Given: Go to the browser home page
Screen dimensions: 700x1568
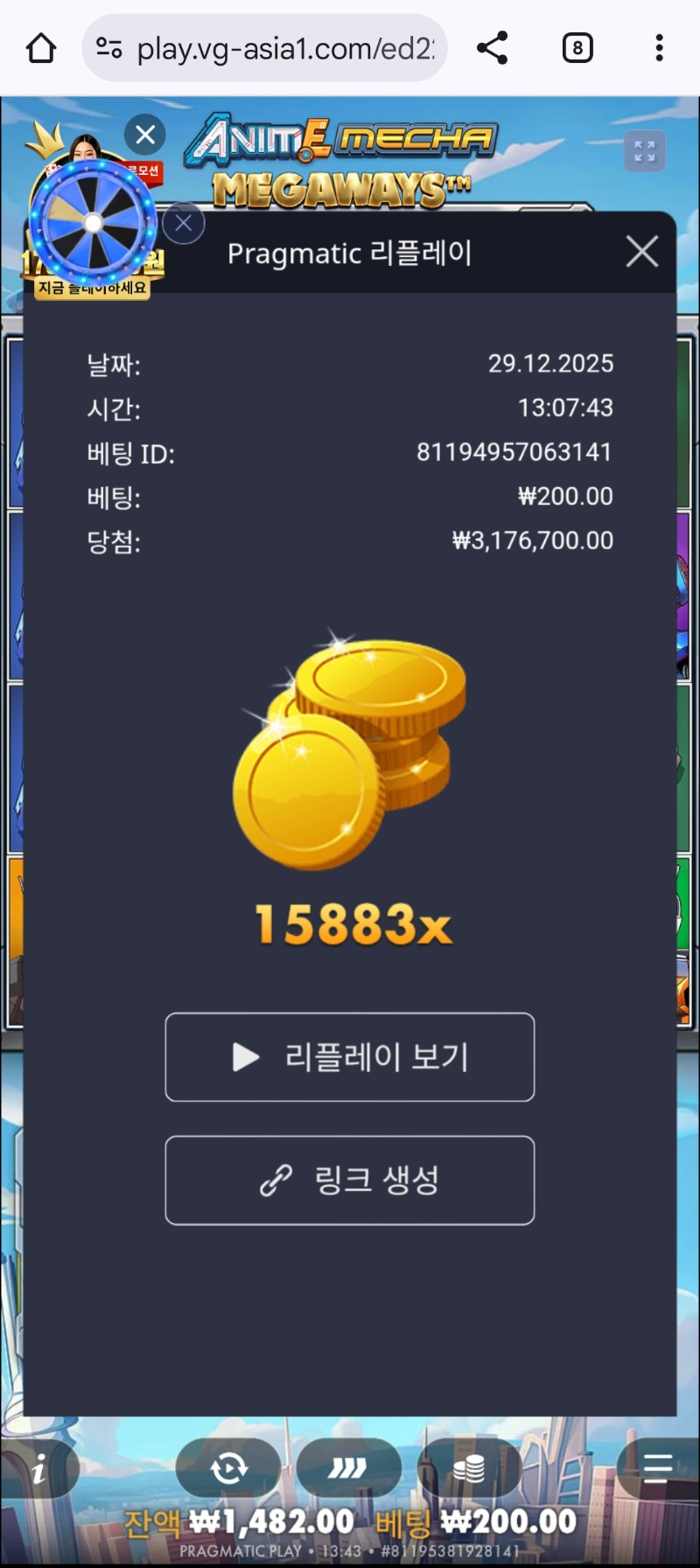Looking at the screenshot, I should [41, 48].
